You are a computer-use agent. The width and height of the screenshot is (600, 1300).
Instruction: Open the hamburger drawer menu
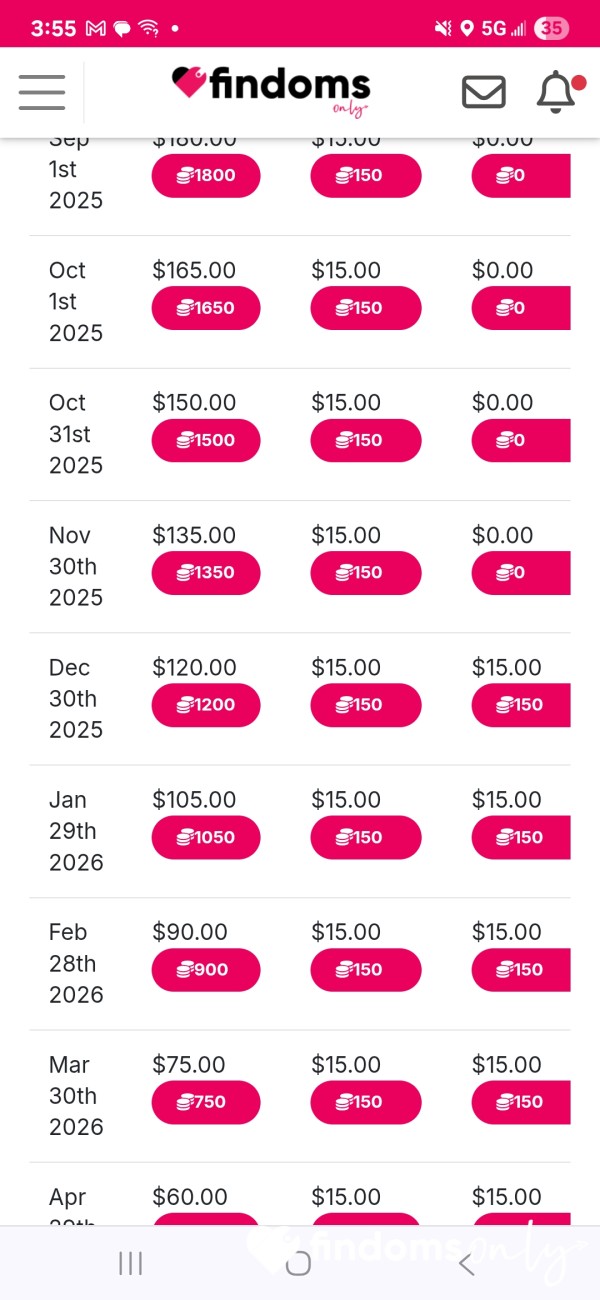(x=42, y=92)
